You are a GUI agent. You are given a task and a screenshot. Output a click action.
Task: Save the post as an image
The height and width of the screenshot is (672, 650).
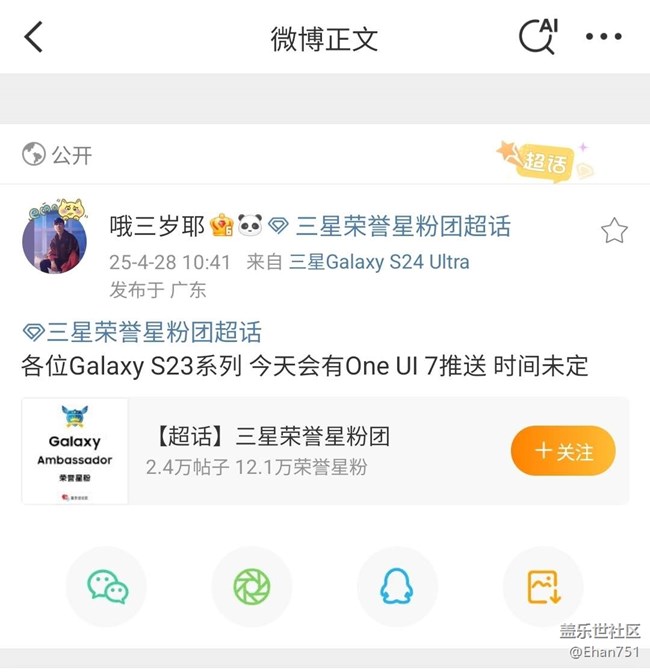(x=543, y=587)
